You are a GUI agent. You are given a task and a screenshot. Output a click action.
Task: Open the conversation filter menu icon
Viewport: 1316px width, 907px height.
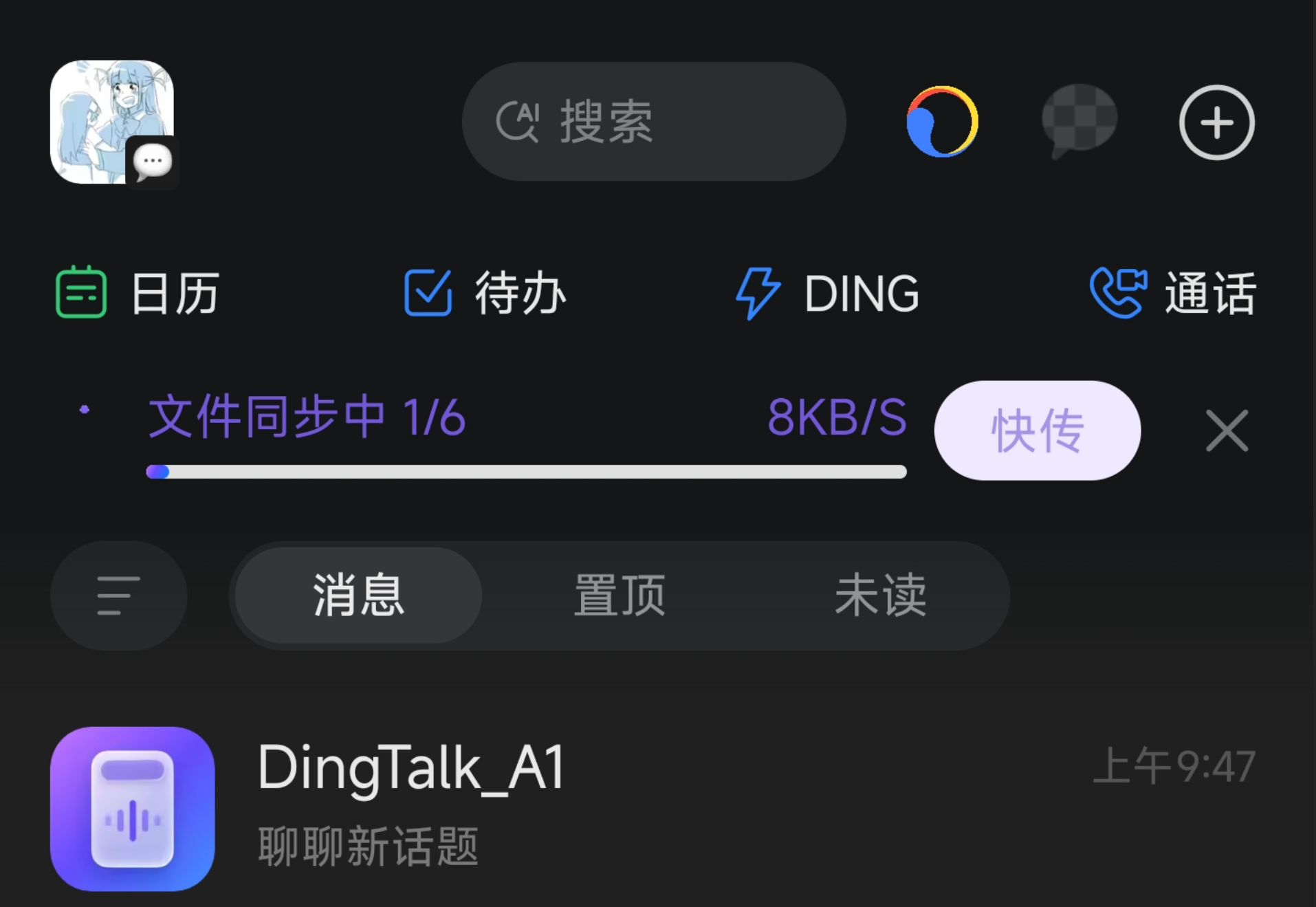(x=118, y=595)
